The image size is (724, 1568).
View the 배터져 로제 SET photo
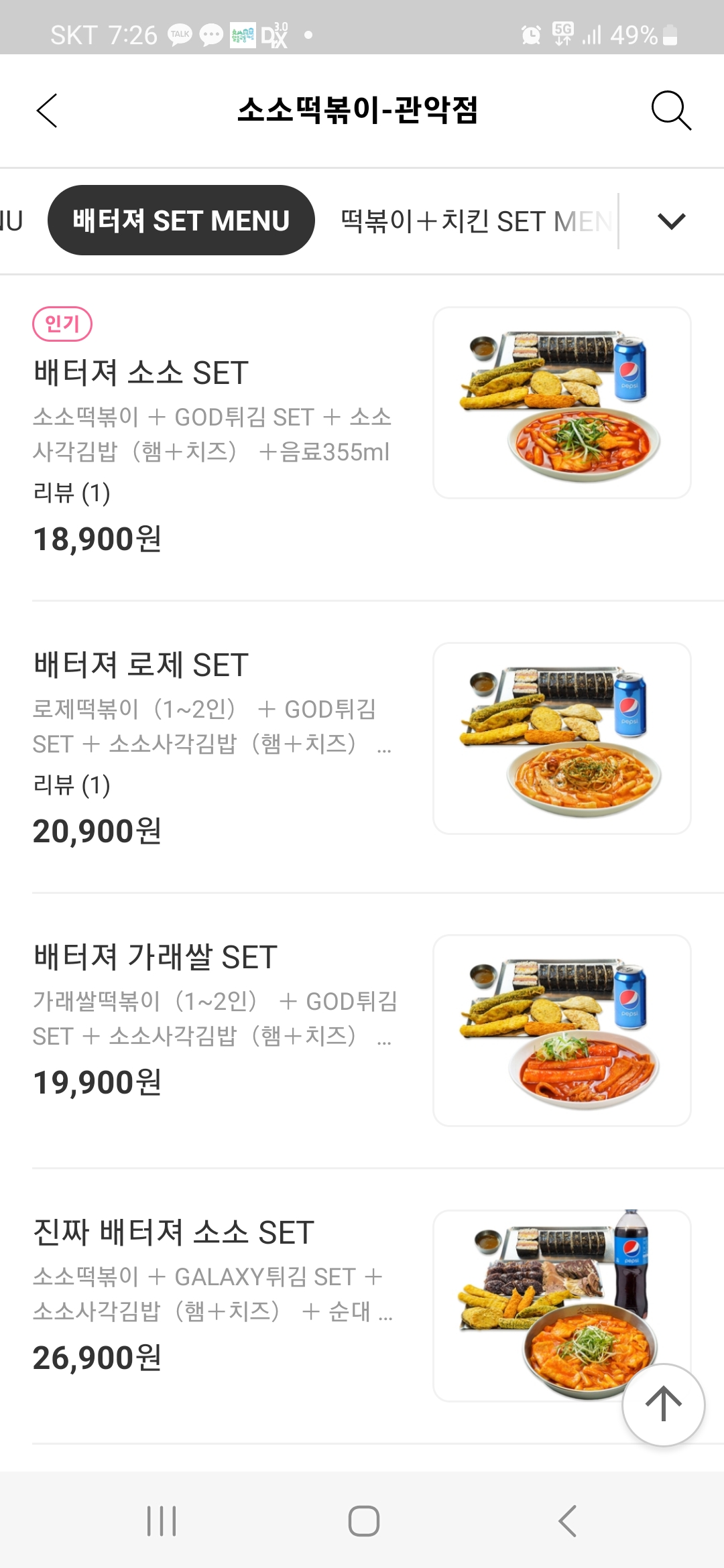(x=562, y=738)
